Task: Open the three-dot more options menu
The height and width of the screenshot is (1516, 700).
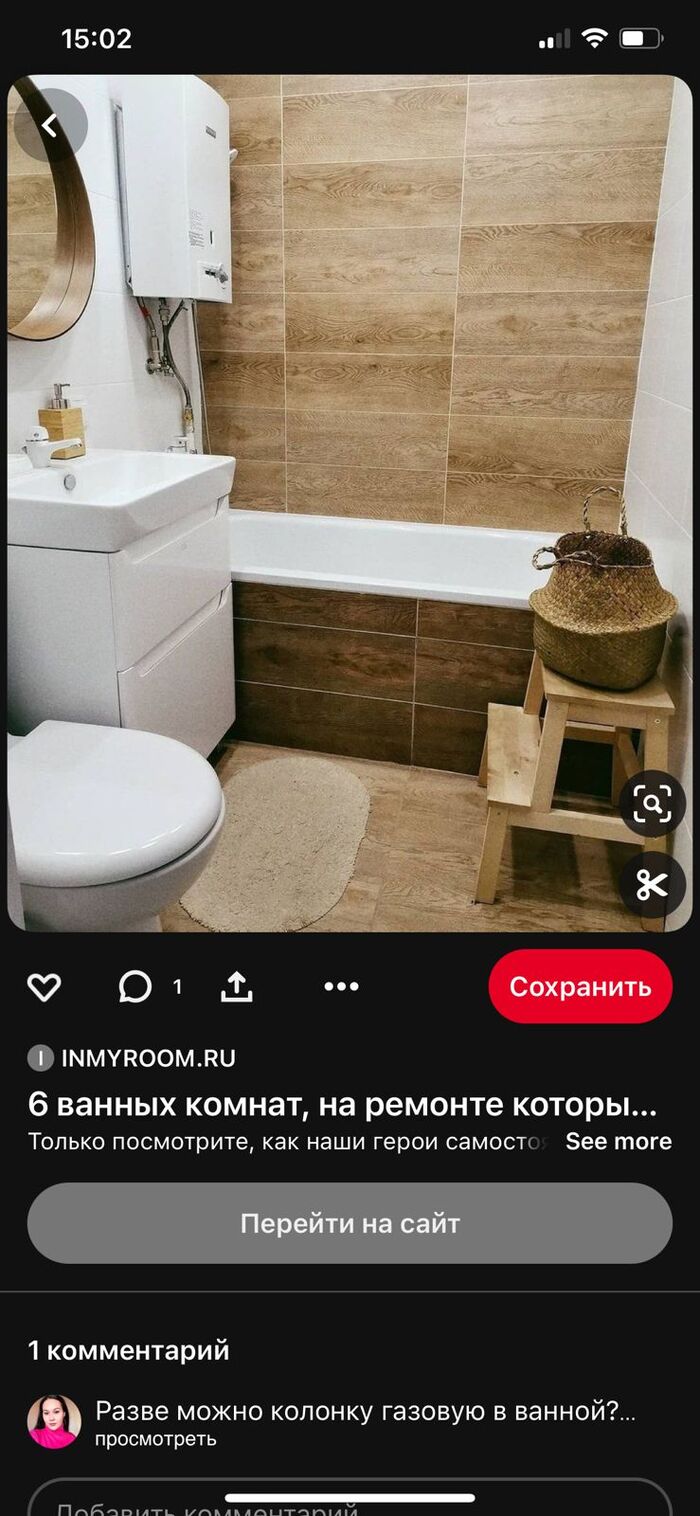Action: 341,987
